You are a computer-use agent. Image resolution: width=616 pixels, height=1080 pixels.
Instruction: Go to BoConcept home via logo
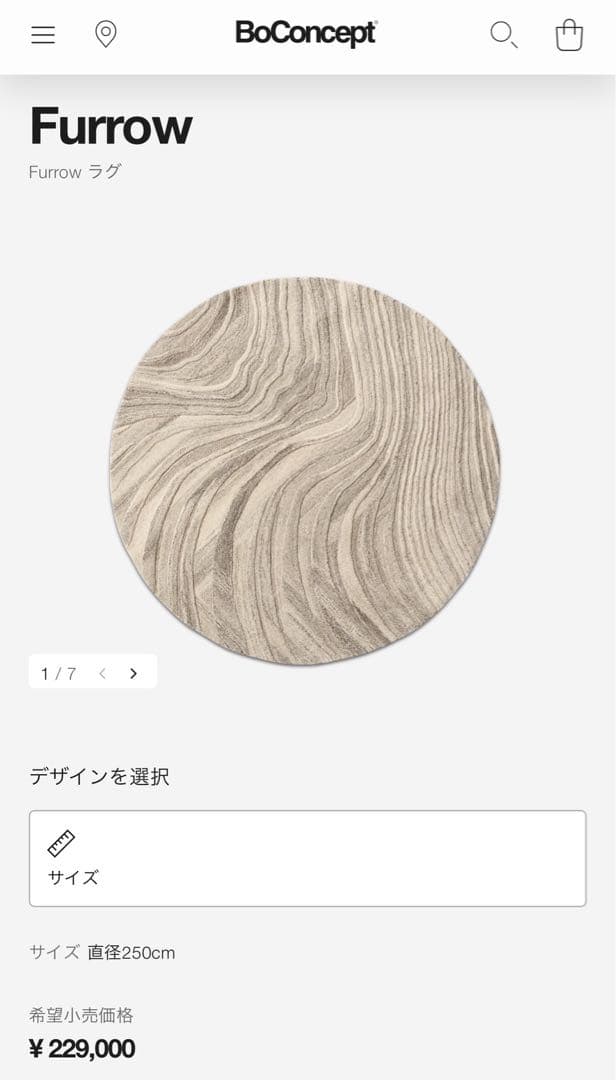pos(306,34)
